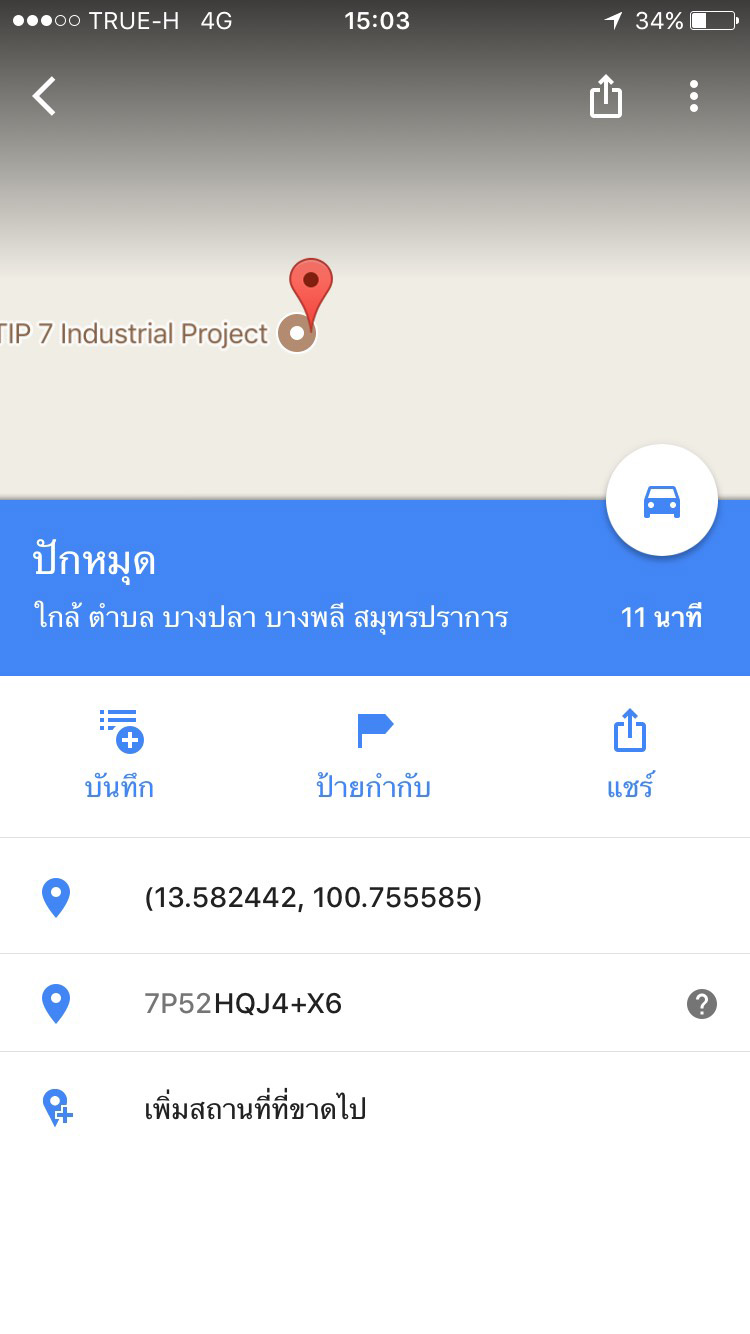Go back using the top-left arrow

[x=45, y=96]
